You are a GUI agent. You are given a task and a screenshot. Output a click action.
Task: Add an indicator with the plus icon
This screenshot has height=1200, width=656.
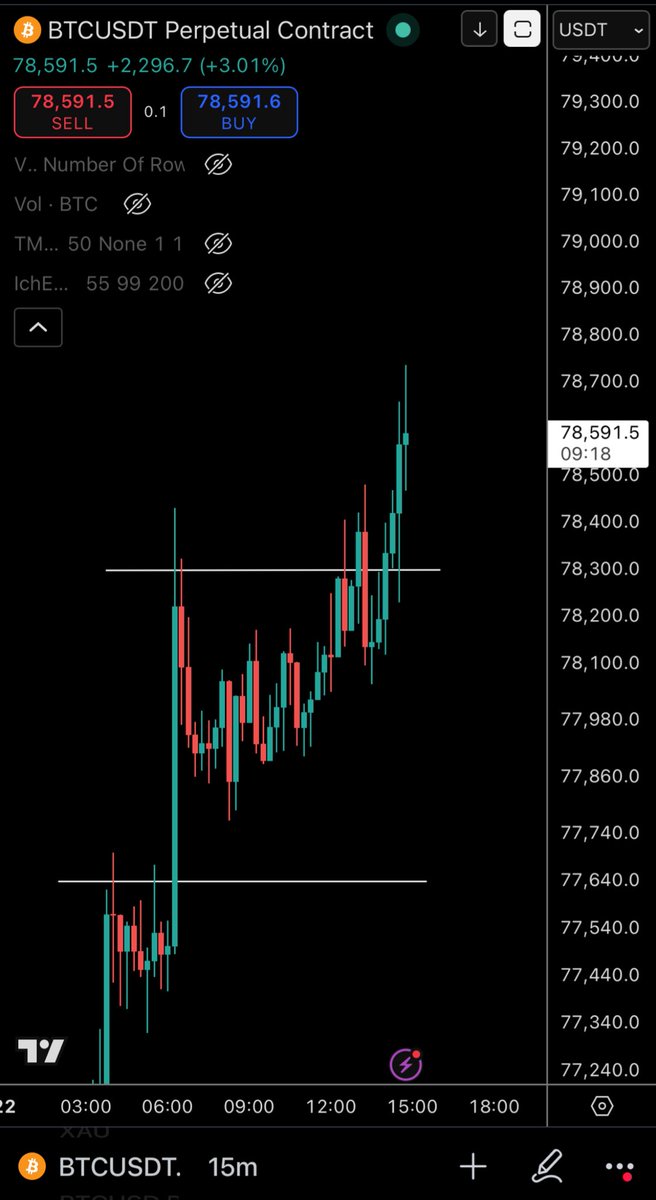[x=473, y=1166]
